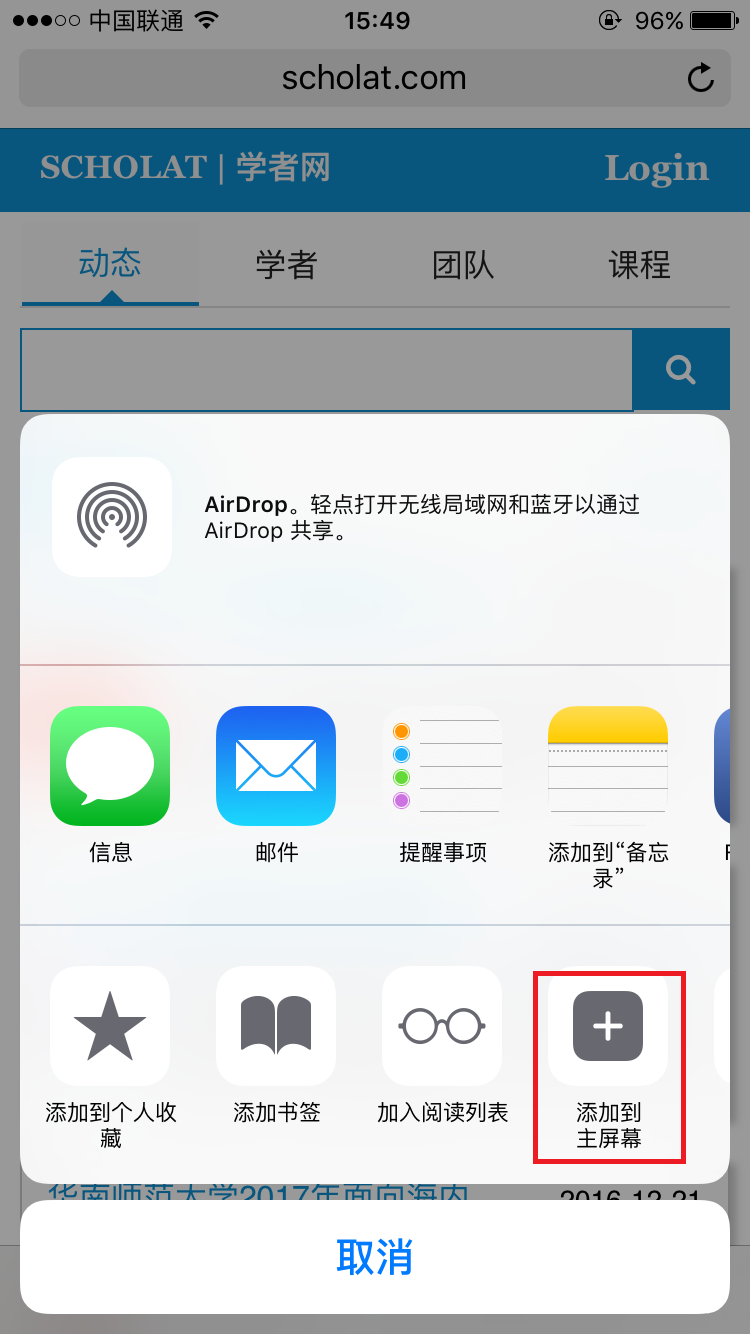Share via 信息 (Messages)
Image resolution: width=750 pixels, height=1334 pixels.
pos(110,766)
